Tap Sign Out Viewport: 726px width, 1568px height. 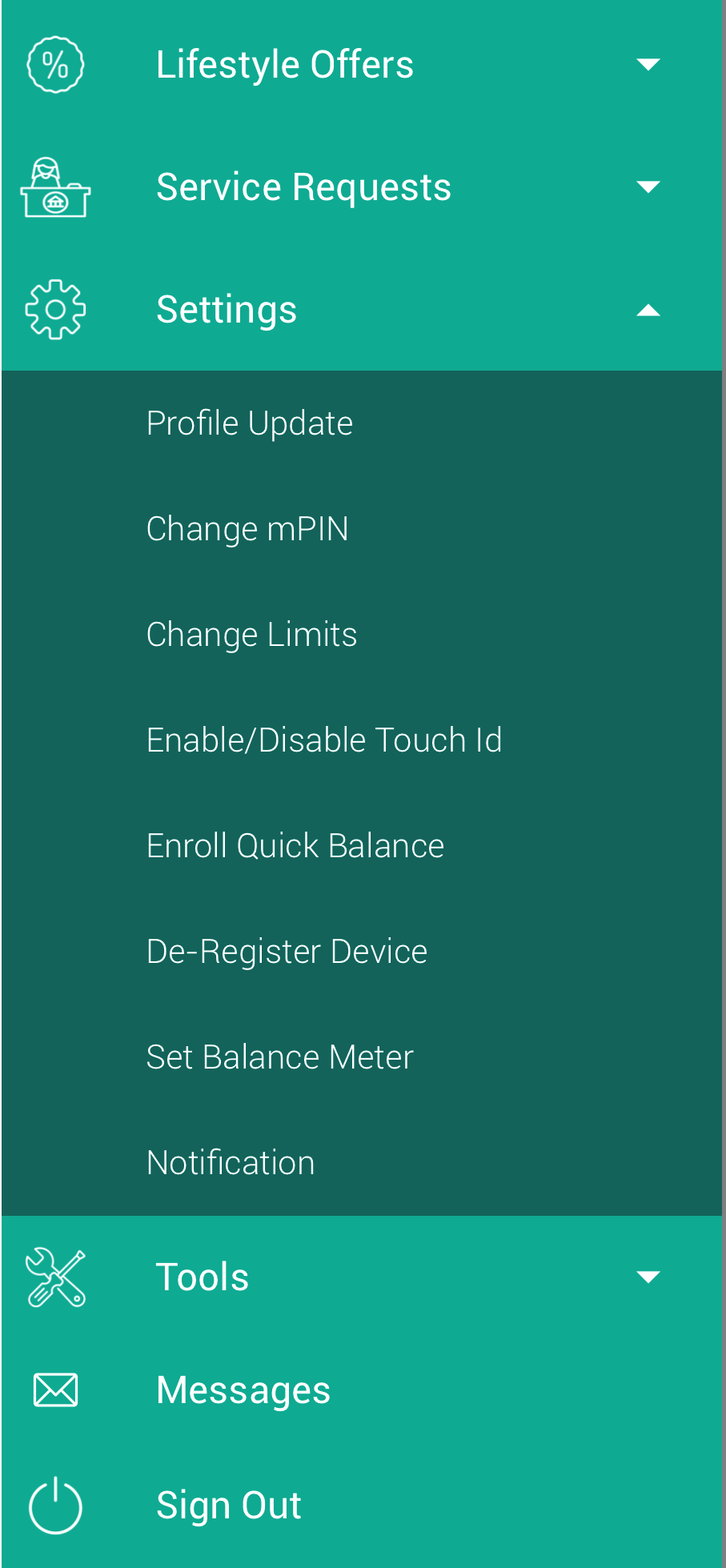point(362,1506)
